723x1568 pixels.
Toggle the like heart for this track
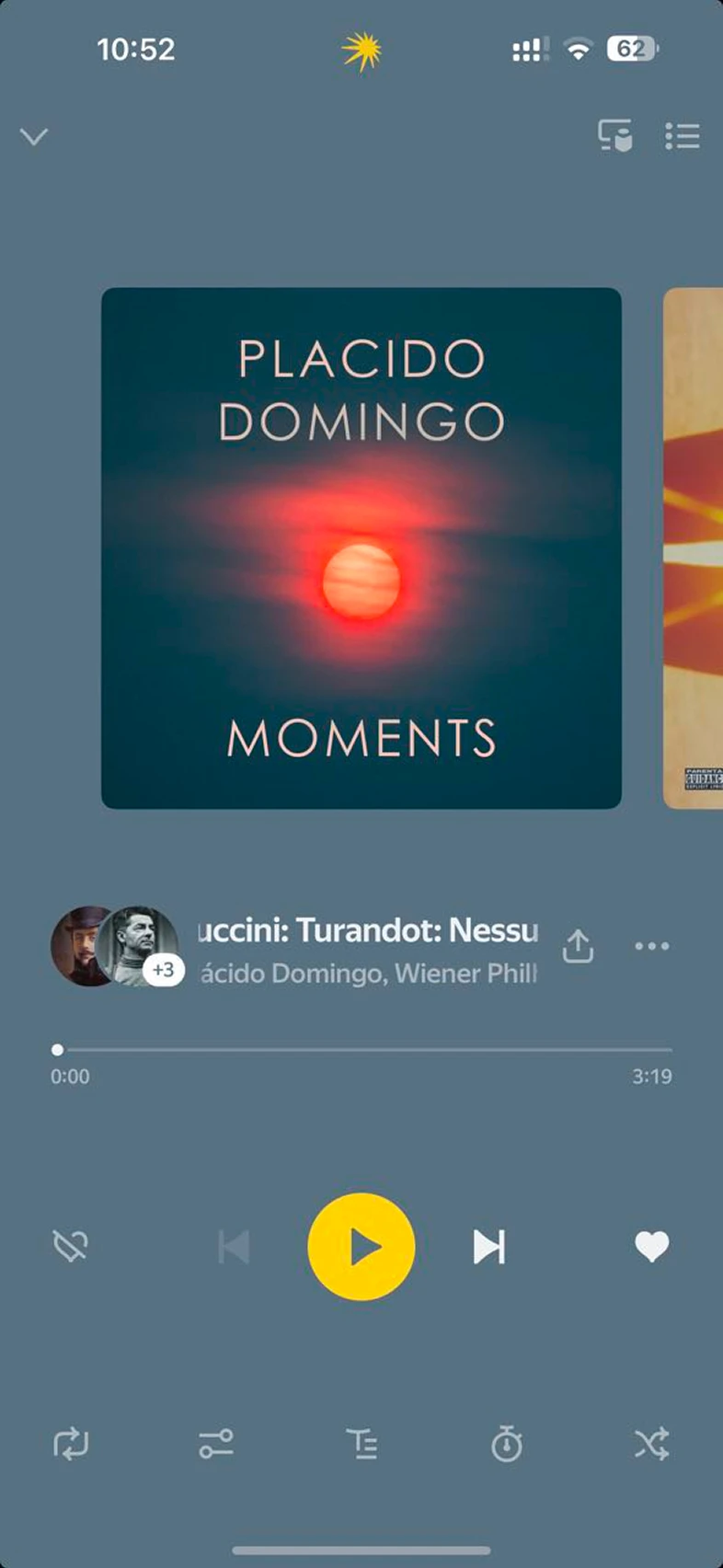[652, 1247]
